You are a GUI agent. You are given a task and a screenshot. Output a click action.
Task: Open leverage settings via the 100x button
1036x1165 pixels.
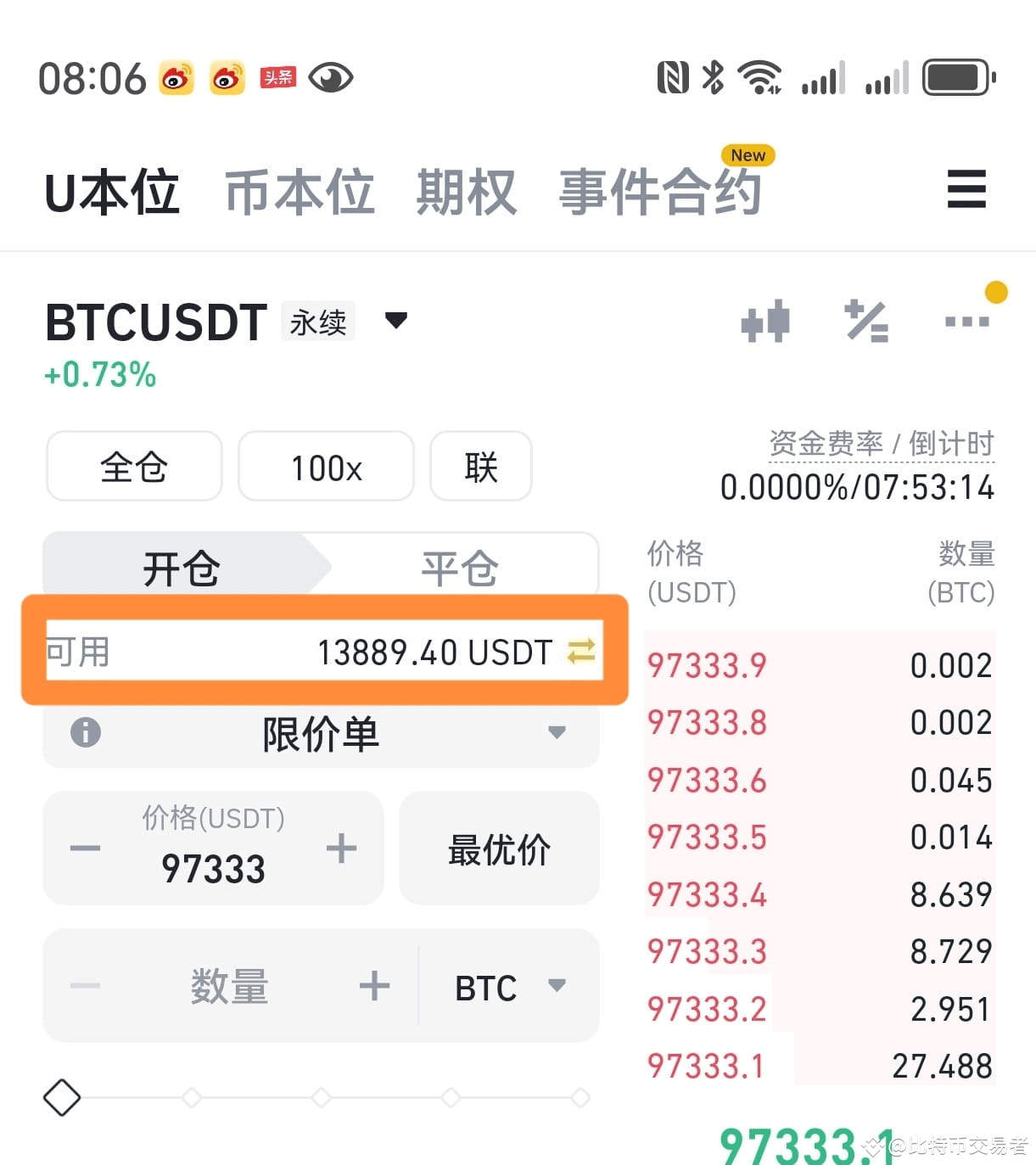(326, 467)
